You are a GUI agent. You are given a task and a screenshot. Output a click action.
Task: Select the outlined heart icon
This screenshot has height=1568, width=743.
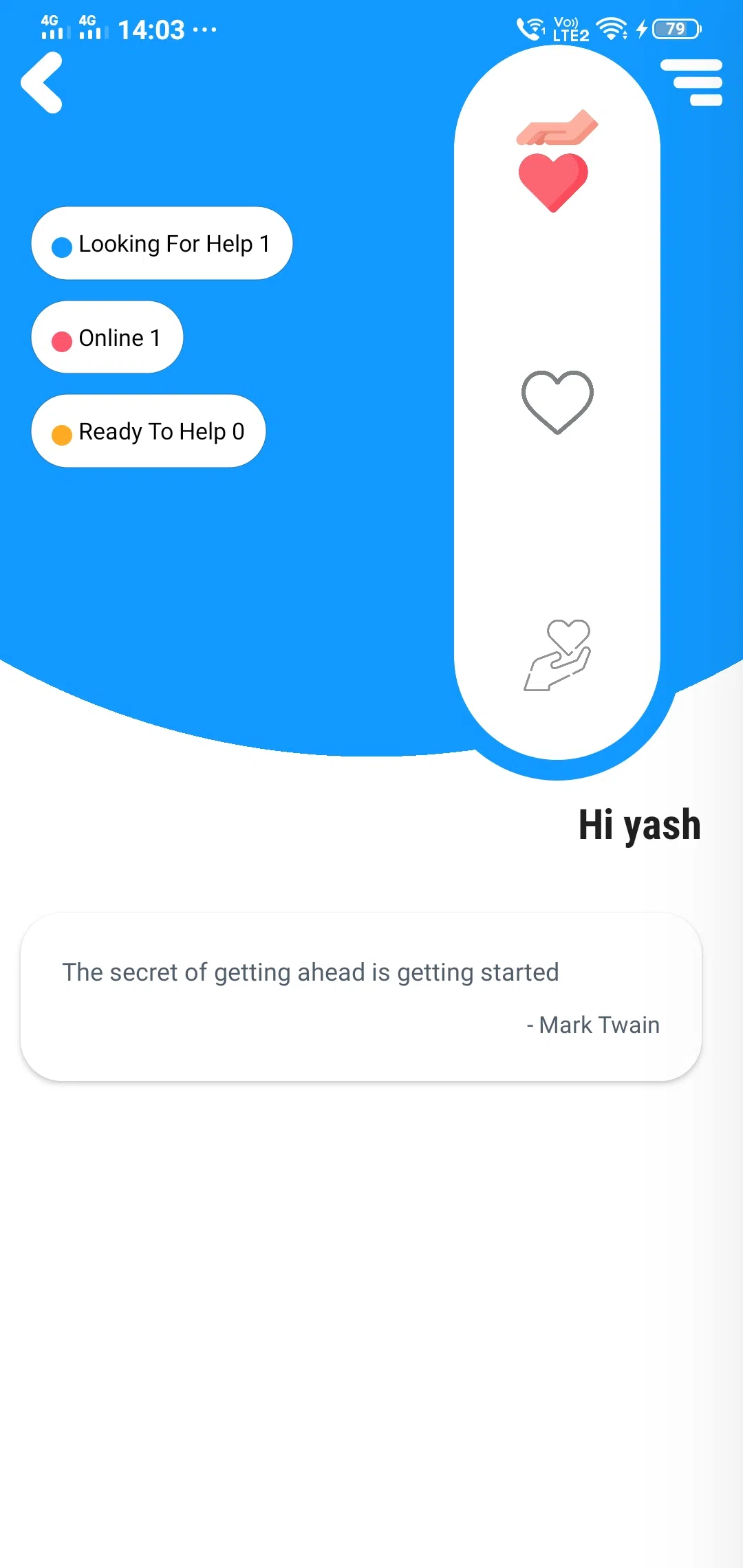point(557,402)
